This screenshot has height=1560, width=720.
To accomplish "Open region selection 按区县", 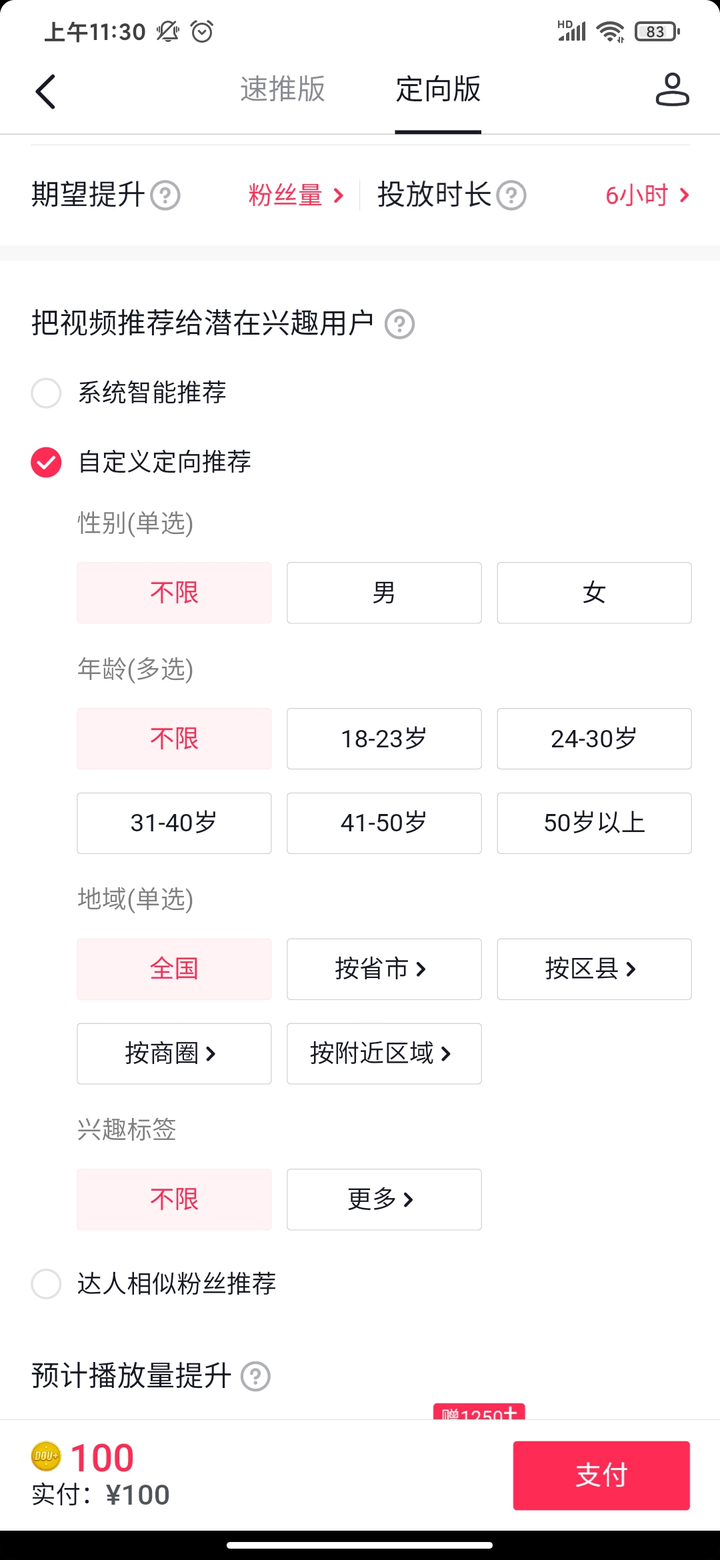I will (x=594, y=969).
